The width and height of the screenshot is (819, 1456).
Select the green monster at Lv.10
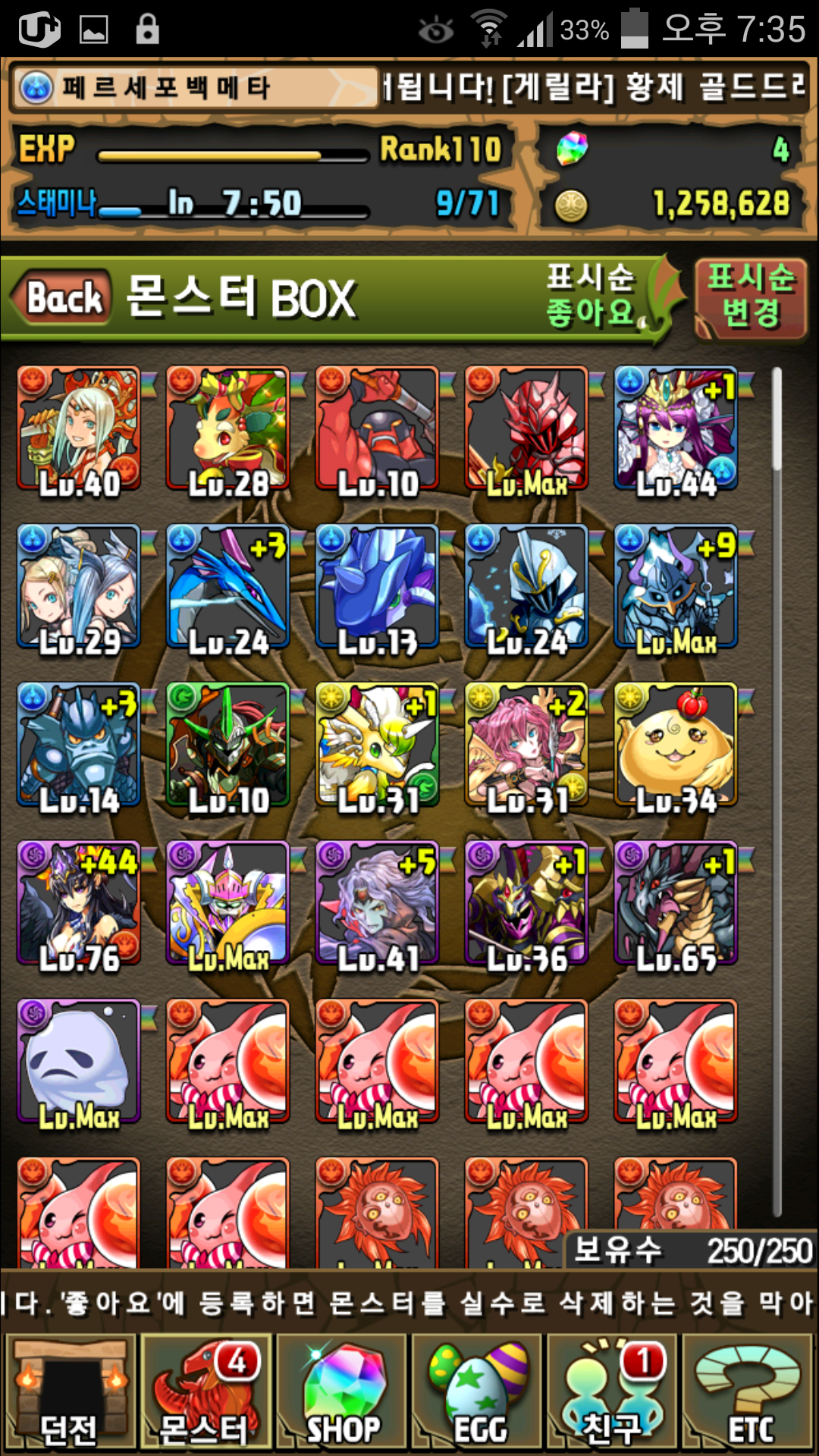pyautogui.click(x=227, y=745)
